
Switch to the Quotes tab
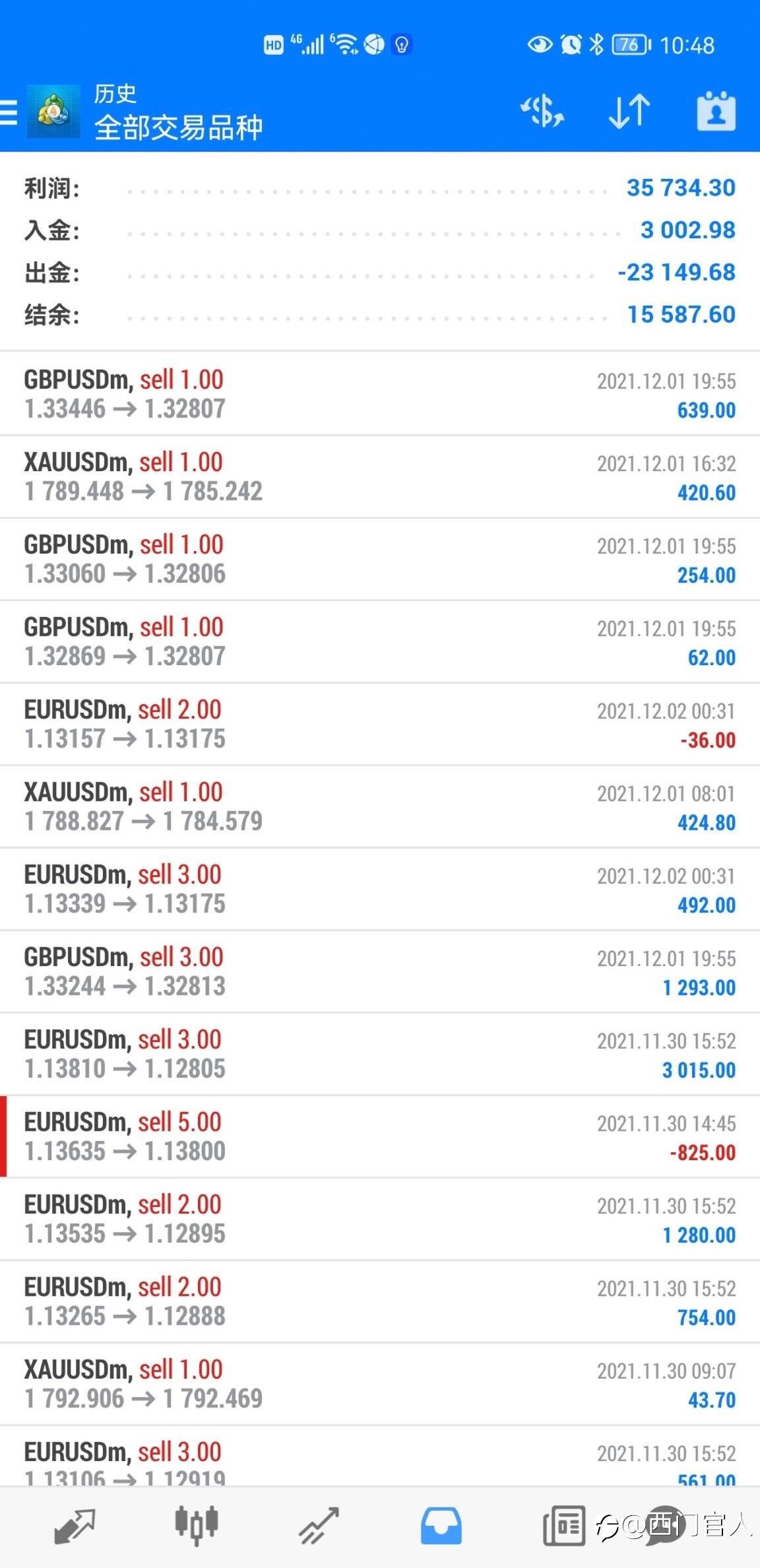[x=75, y=1526]
